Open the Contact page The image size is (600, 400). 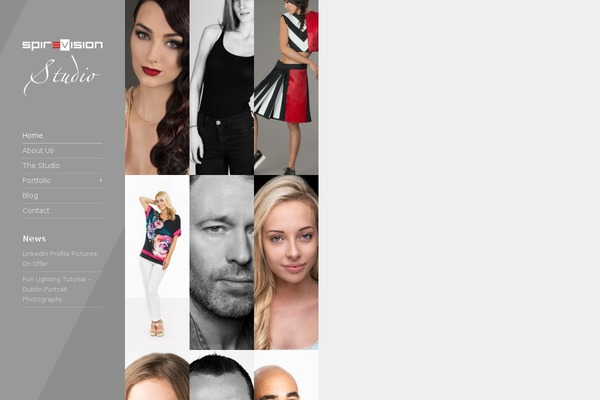[x=36, y=210]
